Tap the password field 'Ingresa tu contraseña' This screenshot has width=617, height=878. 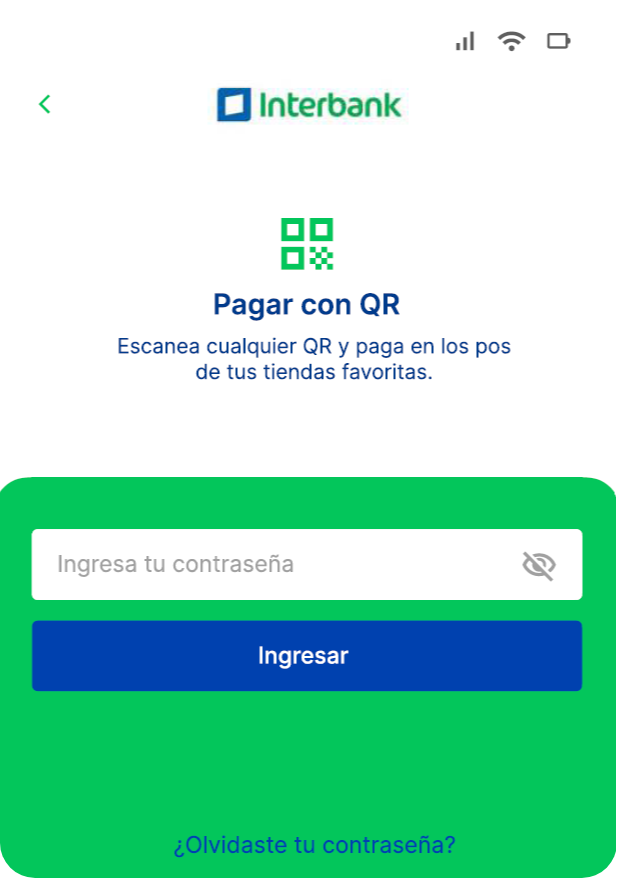coord(270,565)
